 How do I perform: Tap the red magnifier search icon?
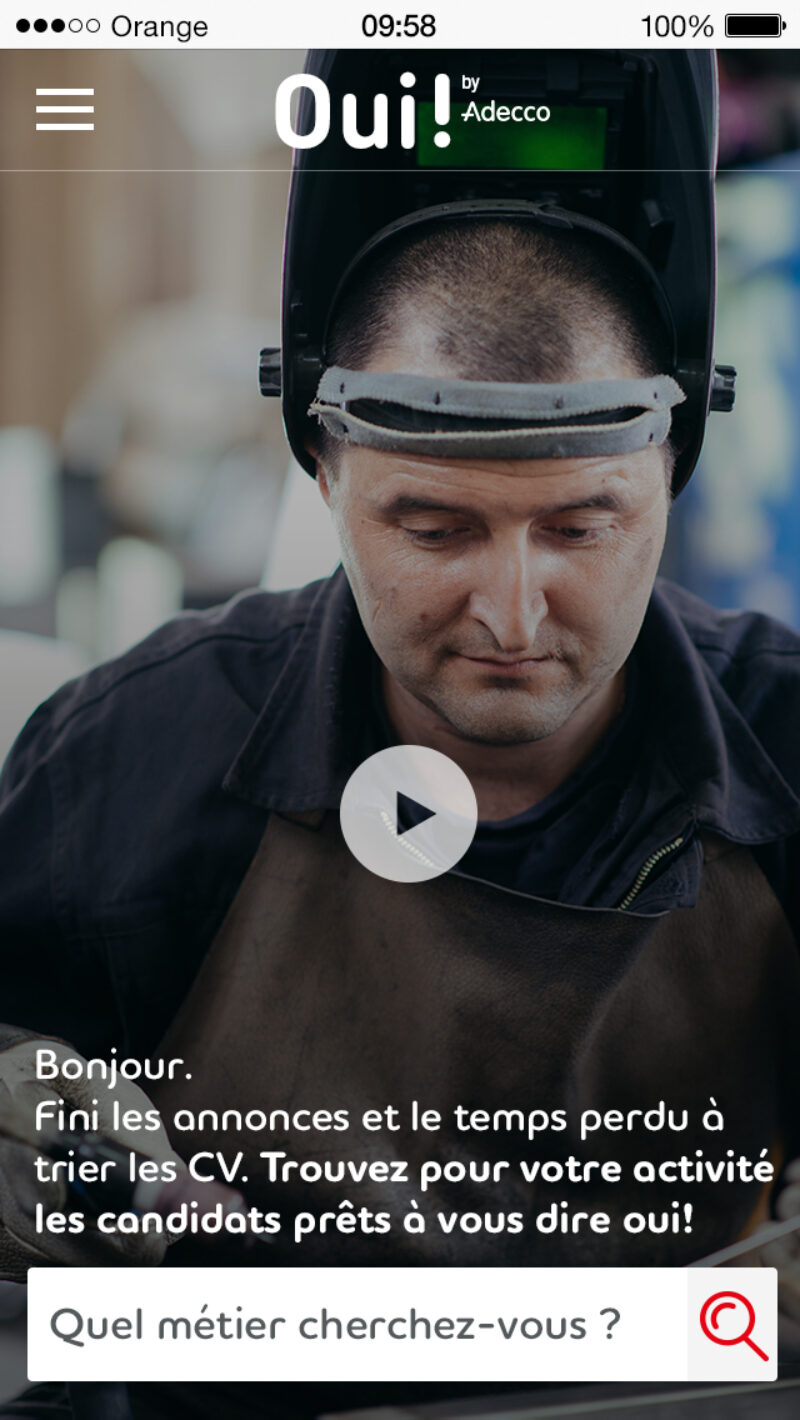tap(733, 1325)
